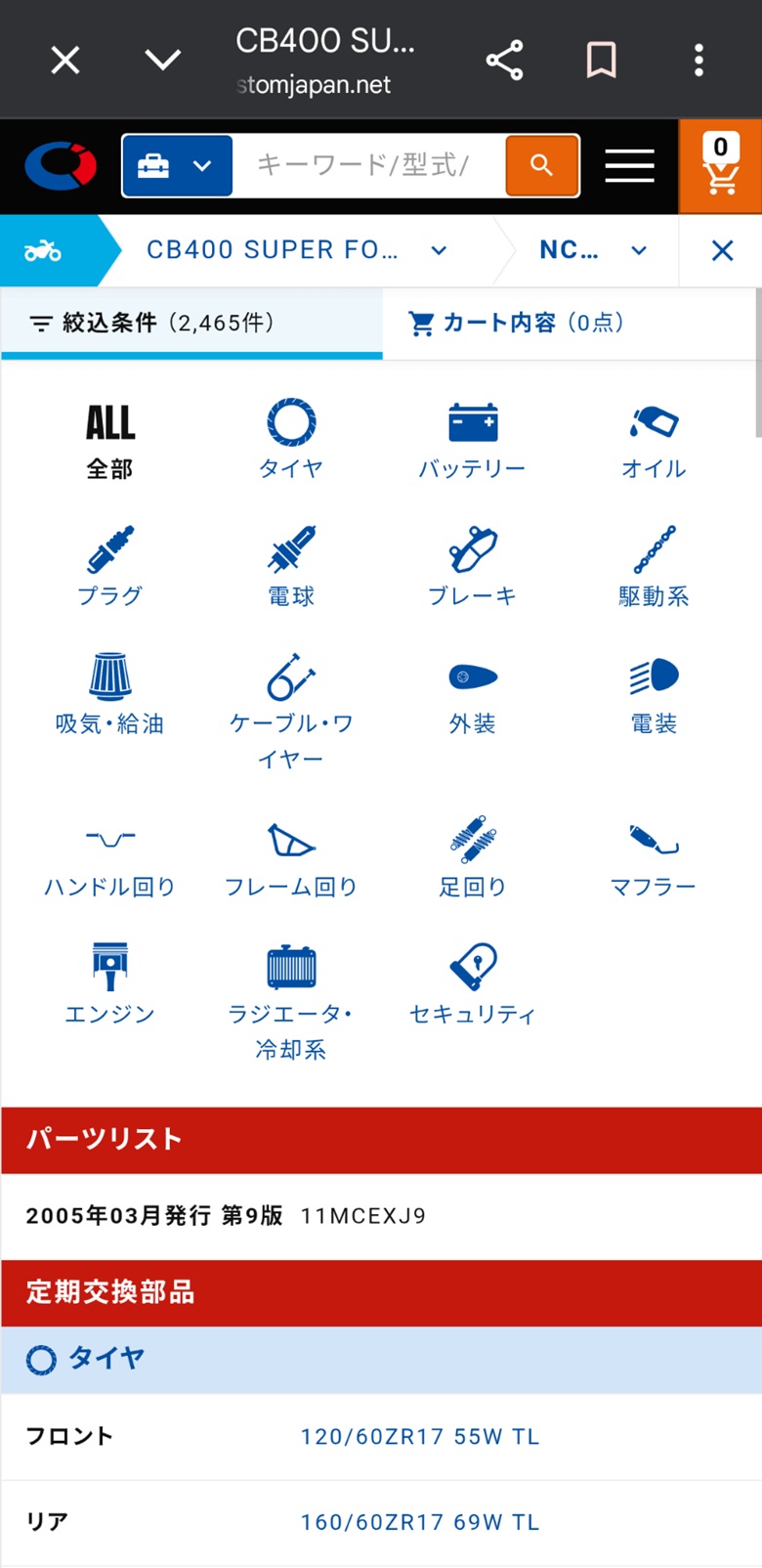Tap the orange search button
This screenshot has width=762, height=1568.
pos(542,166)
